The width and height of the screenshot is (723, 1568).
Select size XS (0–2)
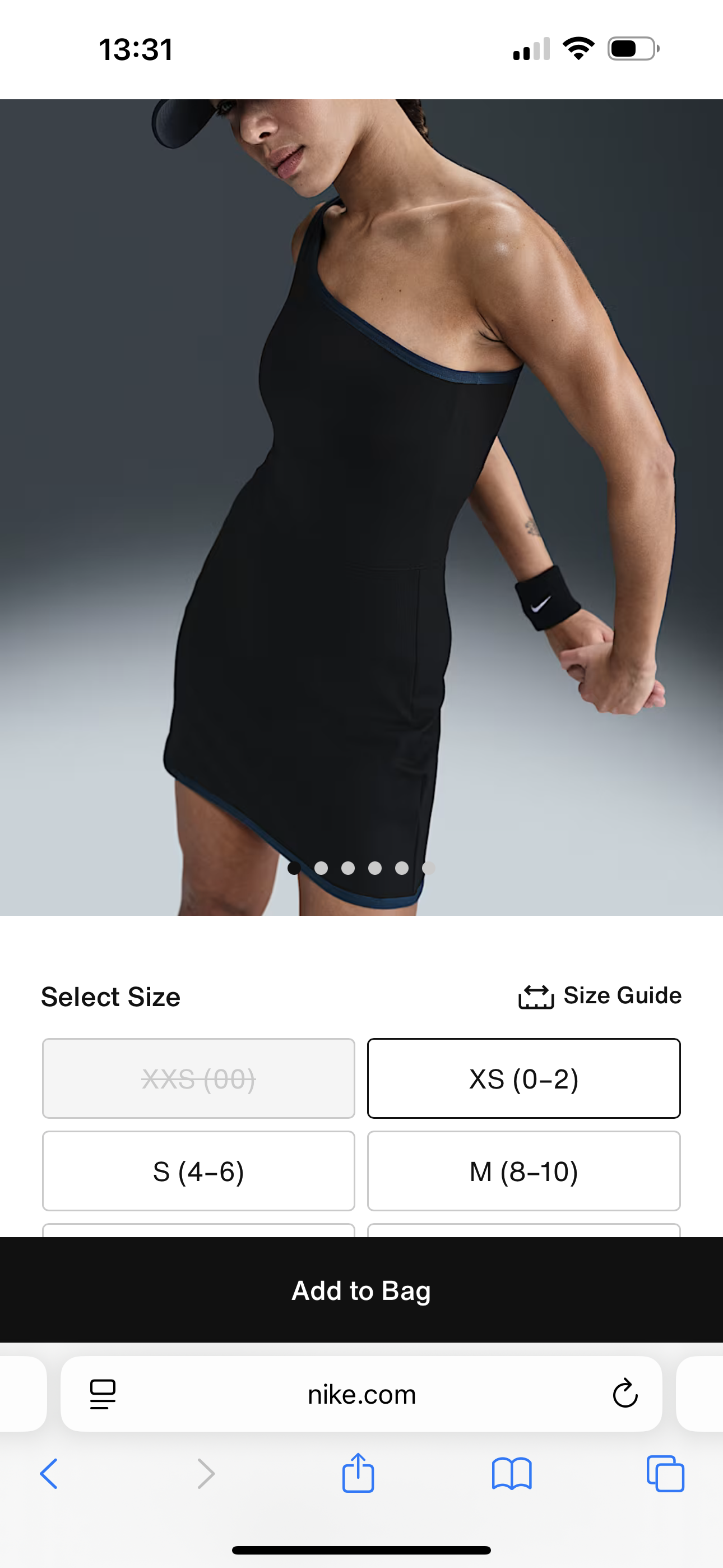coord(523,1078)
